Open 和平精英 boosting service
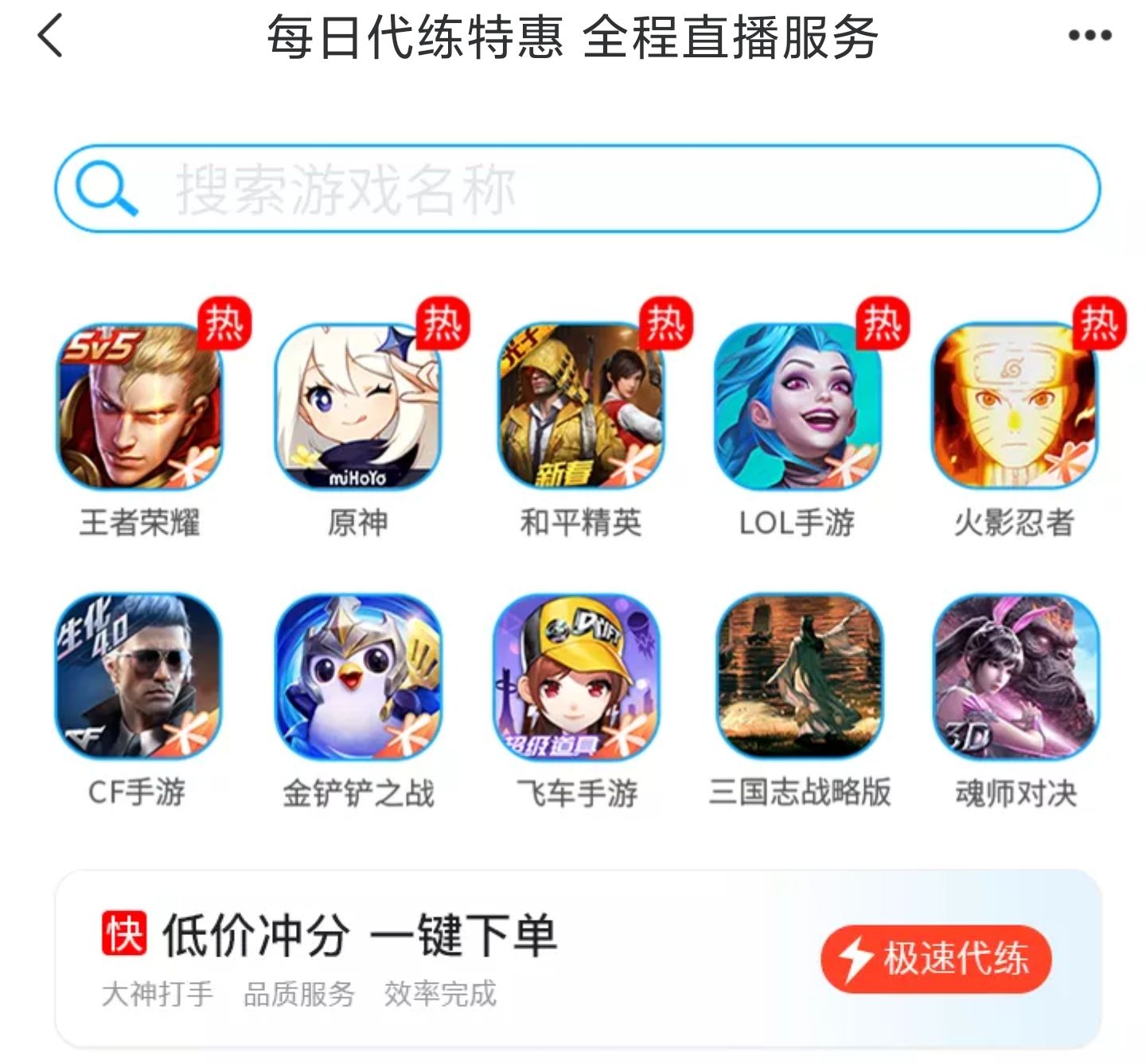The image size is (1146, 1064). 580,407
